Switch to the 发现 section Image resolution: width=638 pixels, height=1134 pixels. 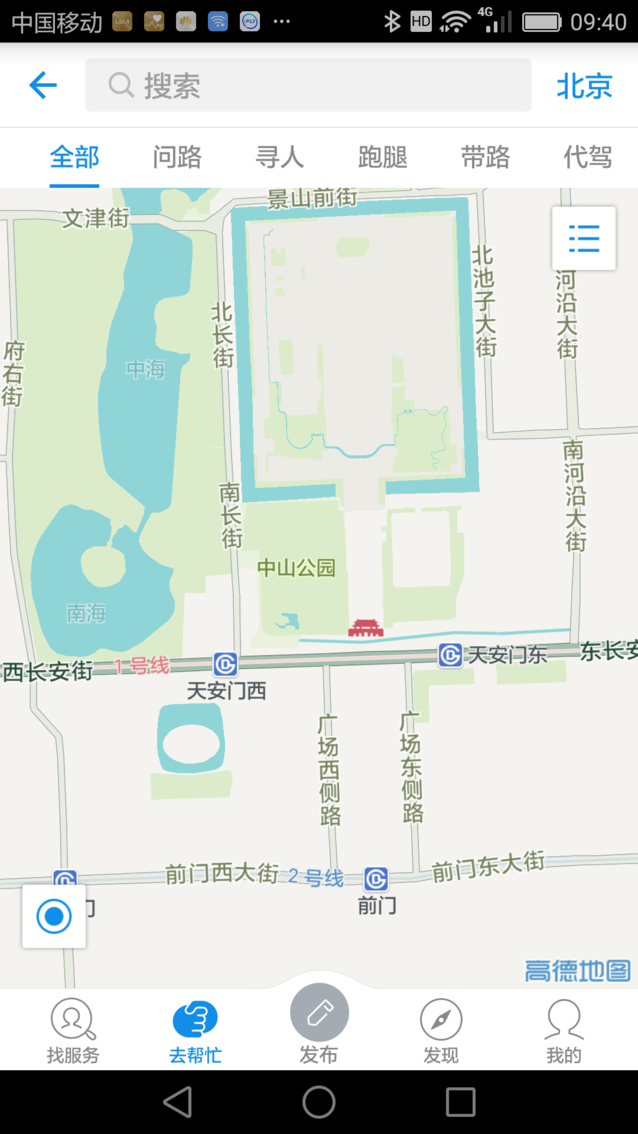(441, 1031)
